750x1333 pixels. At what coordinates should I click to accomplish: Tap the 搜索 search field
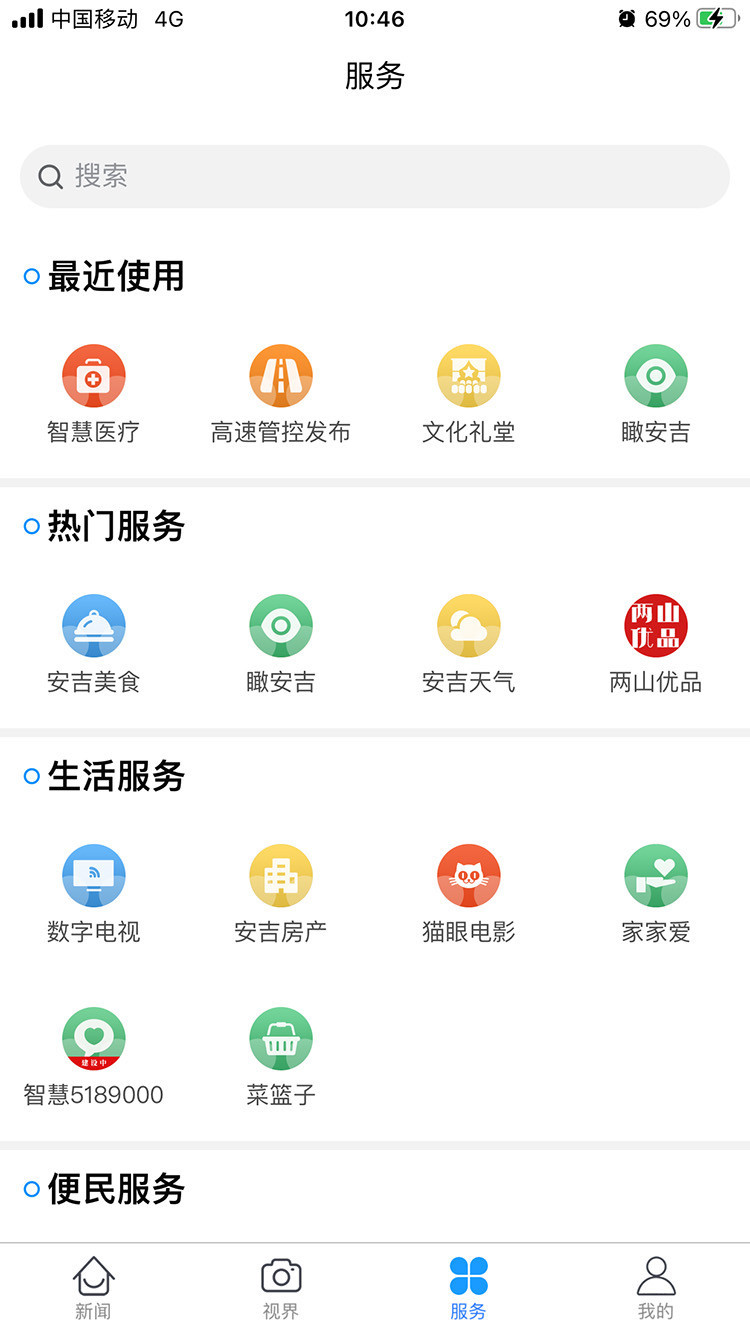click(375, 177)
